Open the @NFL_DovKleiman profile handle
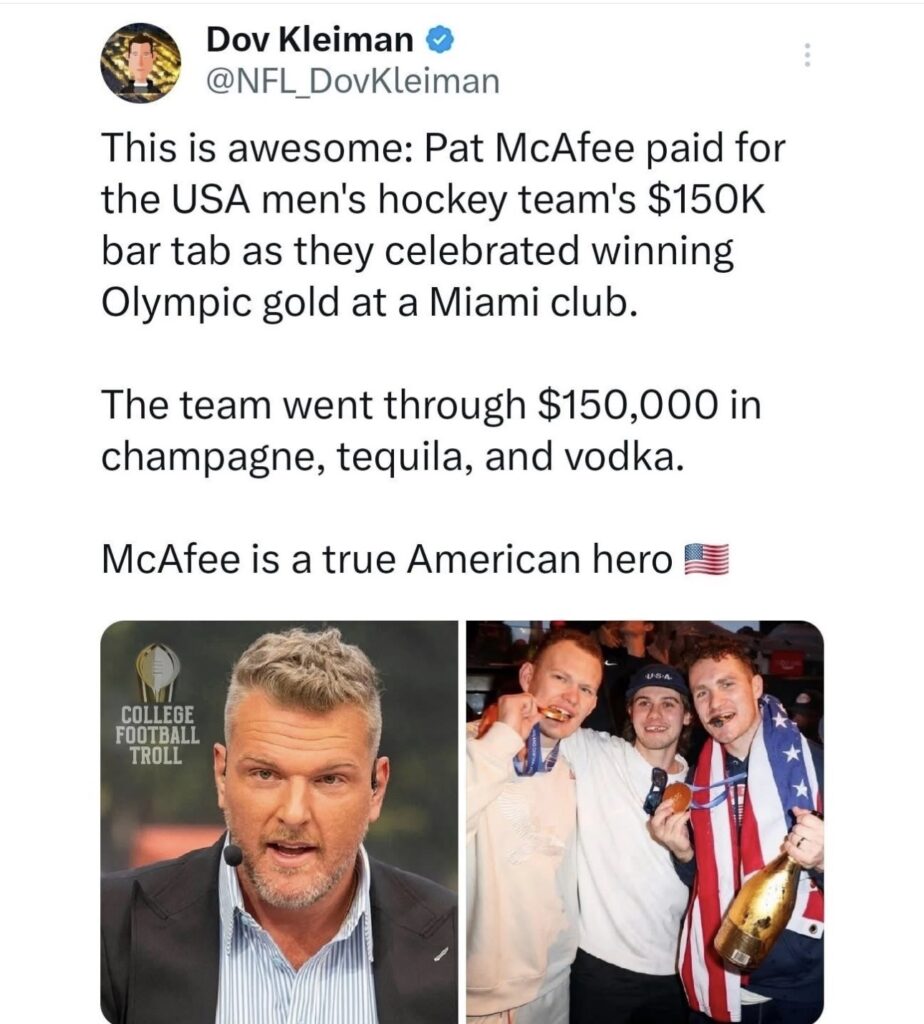 pyautogui.click(x=352, y=81)
